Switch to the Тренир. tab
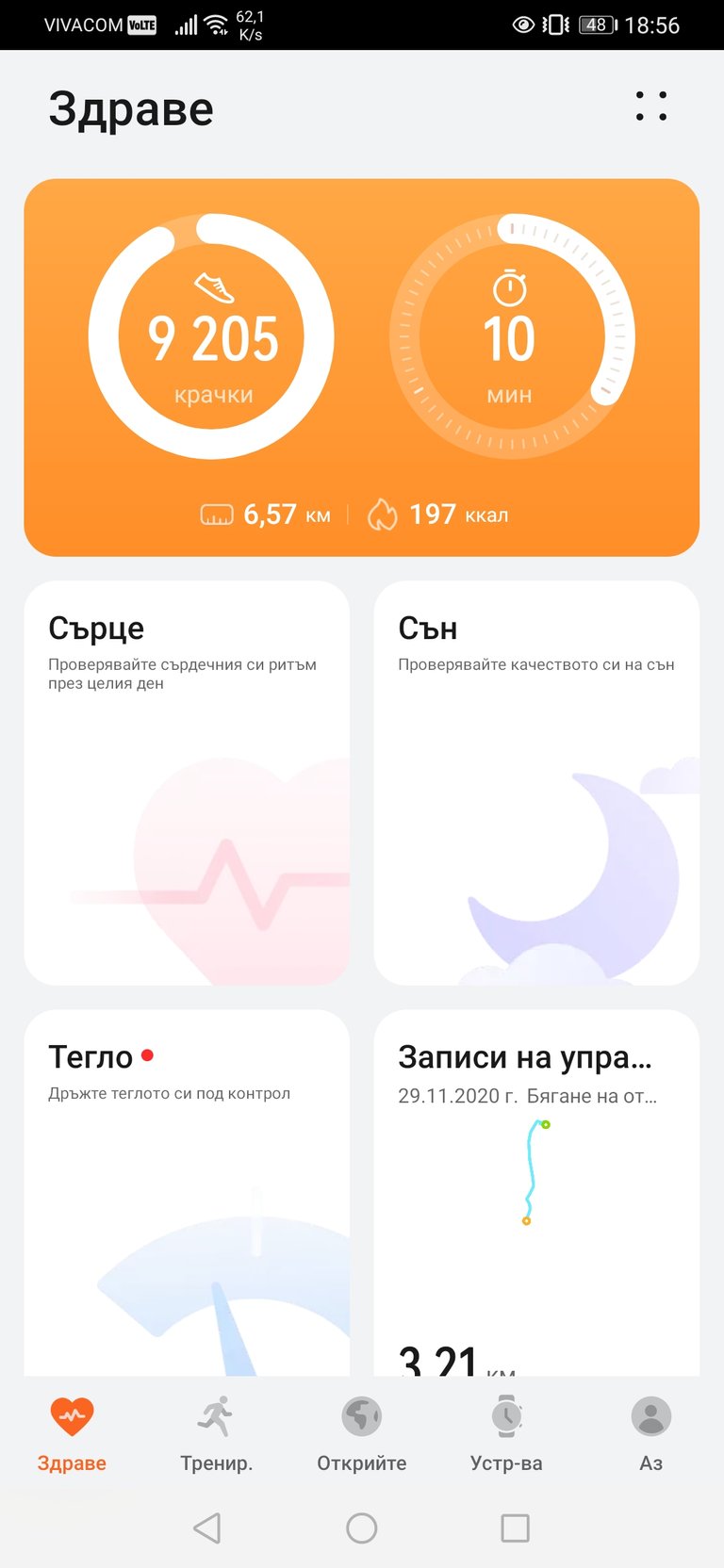Screen dimensions: 724x1568 (x=217, y=1434)
